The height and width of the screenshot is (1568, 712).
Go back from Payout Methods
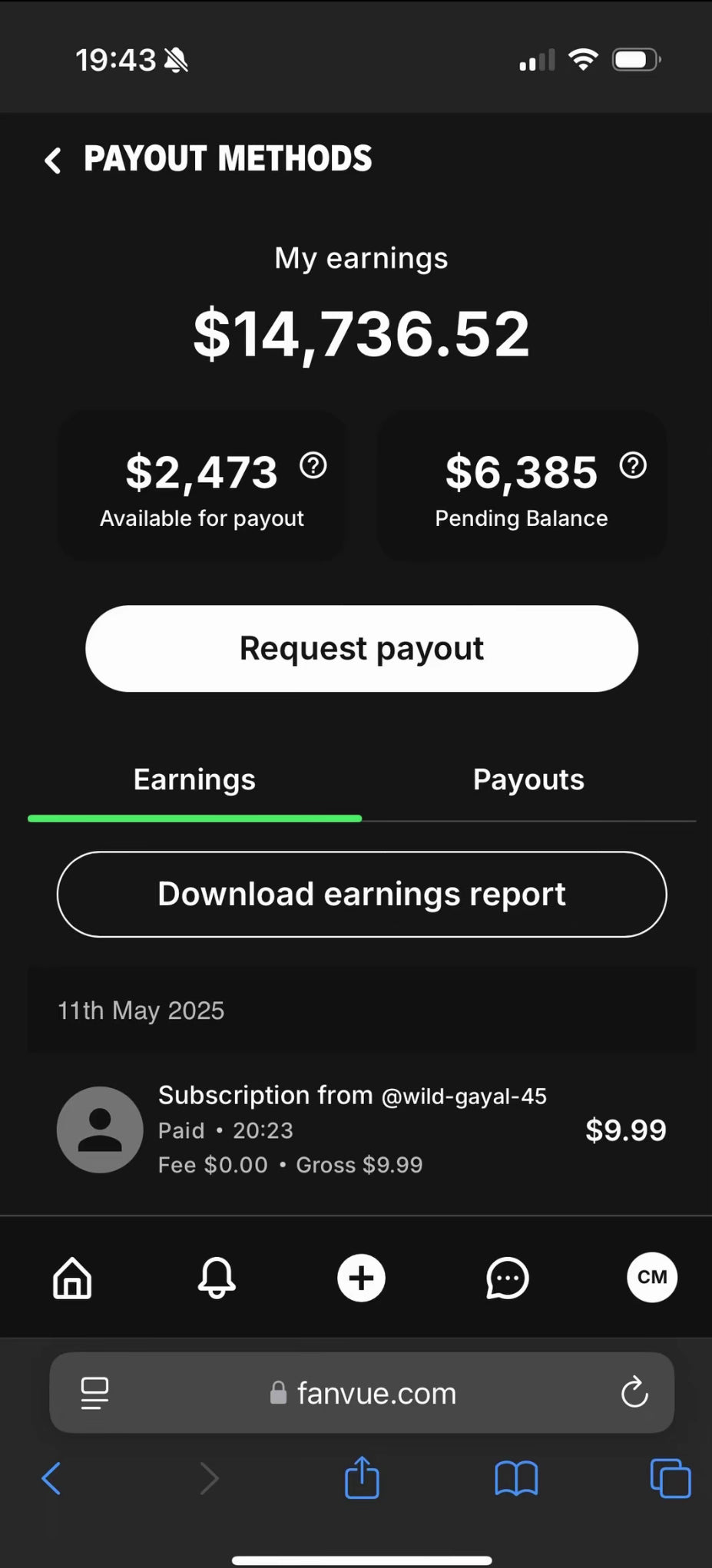52,160
